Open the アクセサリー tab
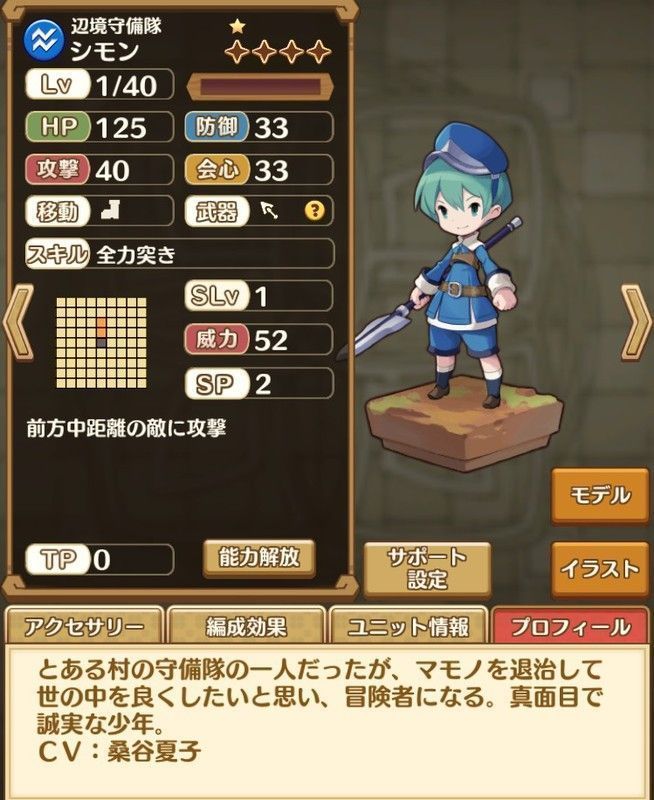The height and width of the screenshot is (800, 654). tap(83, 627)
